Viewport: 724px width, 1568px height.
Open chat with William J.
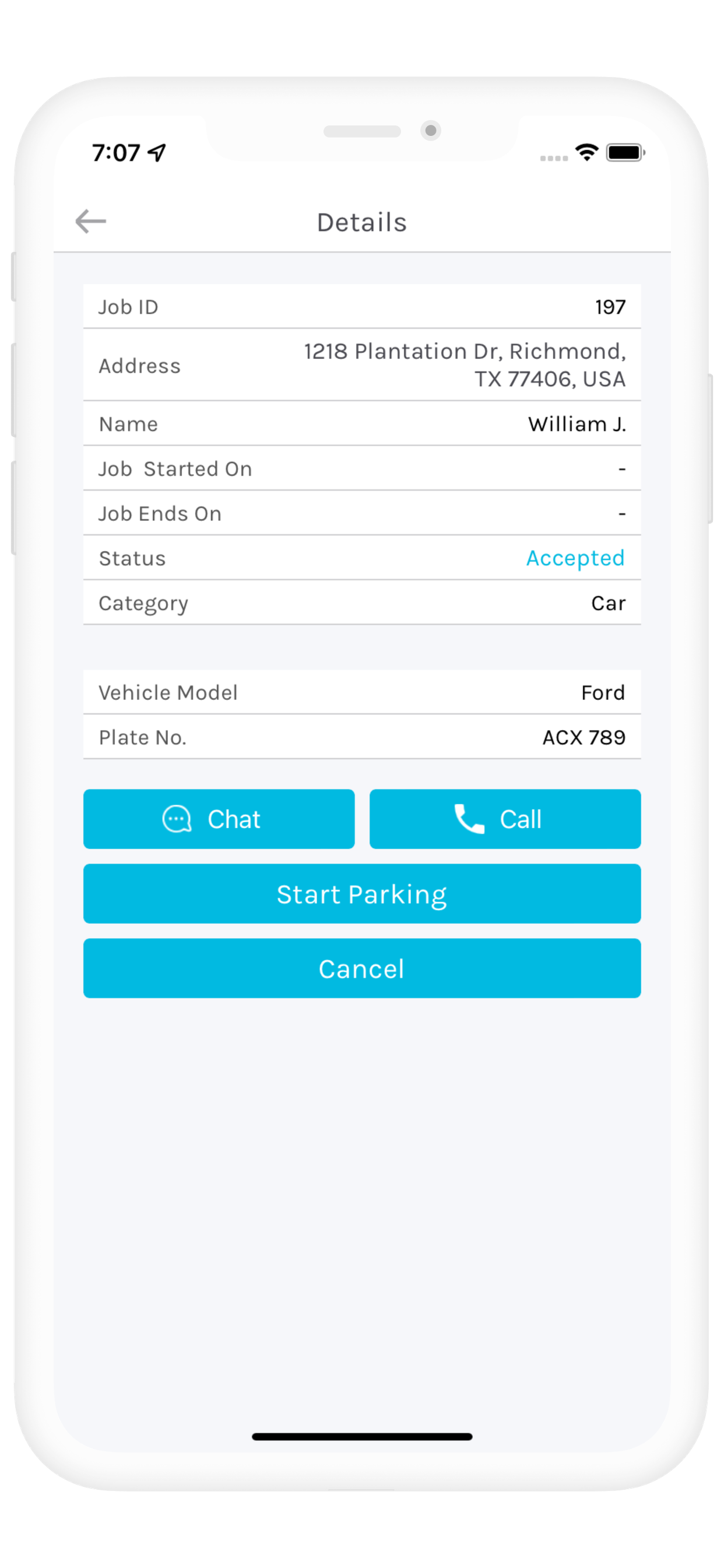(x=219, y=818)
